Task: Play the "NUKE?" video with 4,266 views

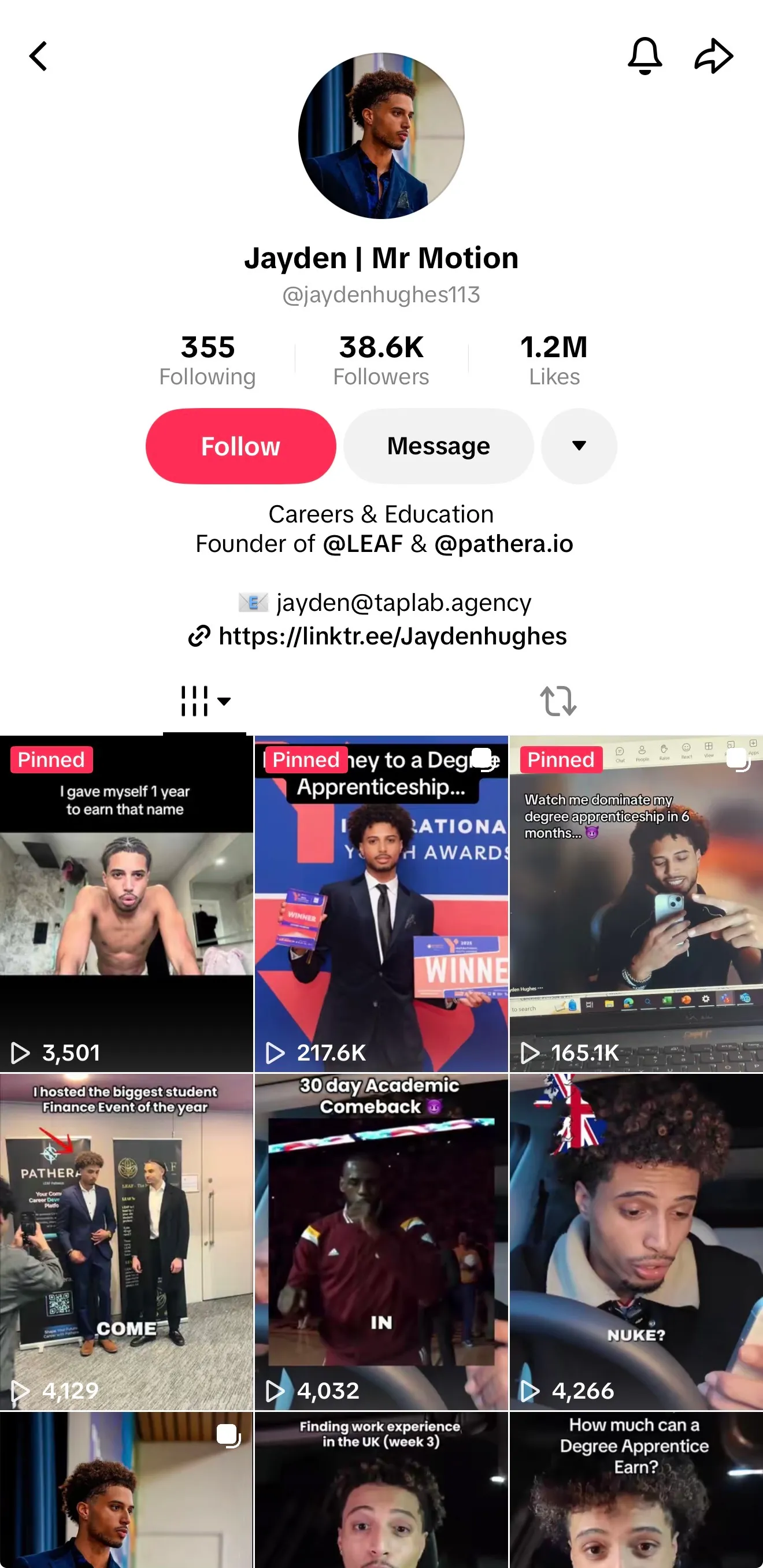Action: pyautogui.click(x=636, y=1241)
